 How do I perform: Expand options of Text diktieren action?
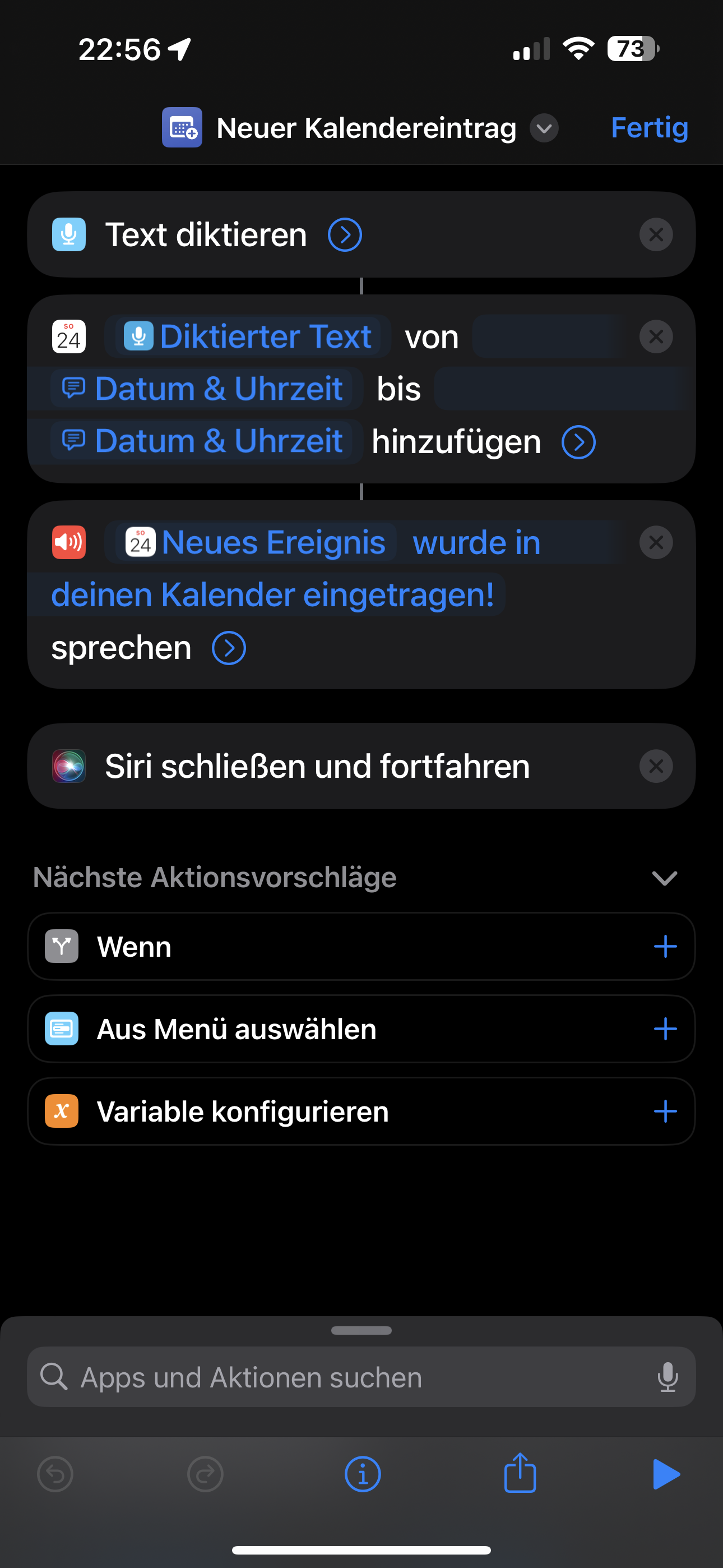point(345,235)
